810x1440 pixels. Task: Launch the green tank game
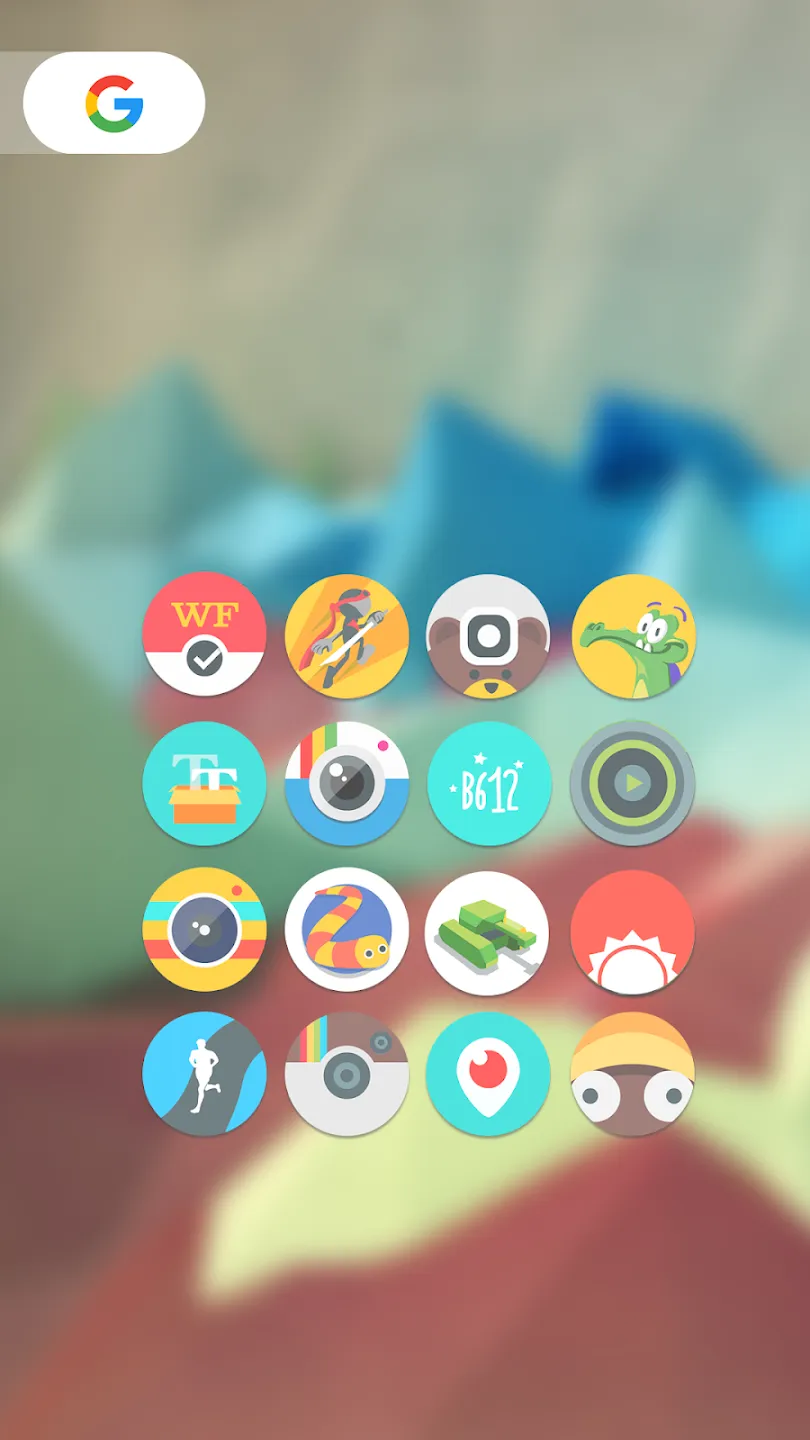tap(489, 930)
